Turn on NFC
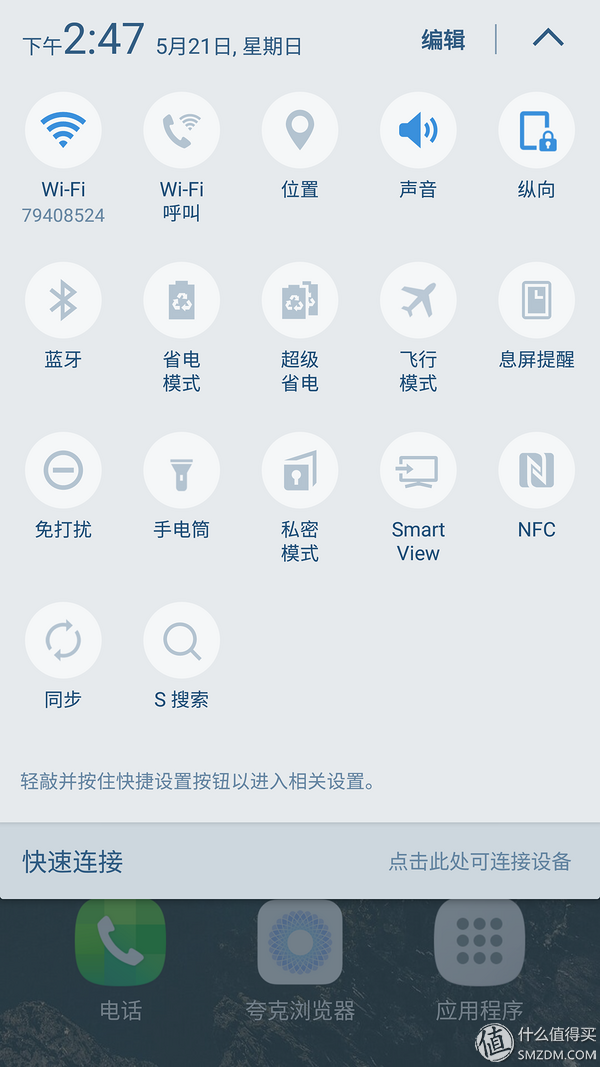This screenshot has height=1067, width=600. [536, 471]
